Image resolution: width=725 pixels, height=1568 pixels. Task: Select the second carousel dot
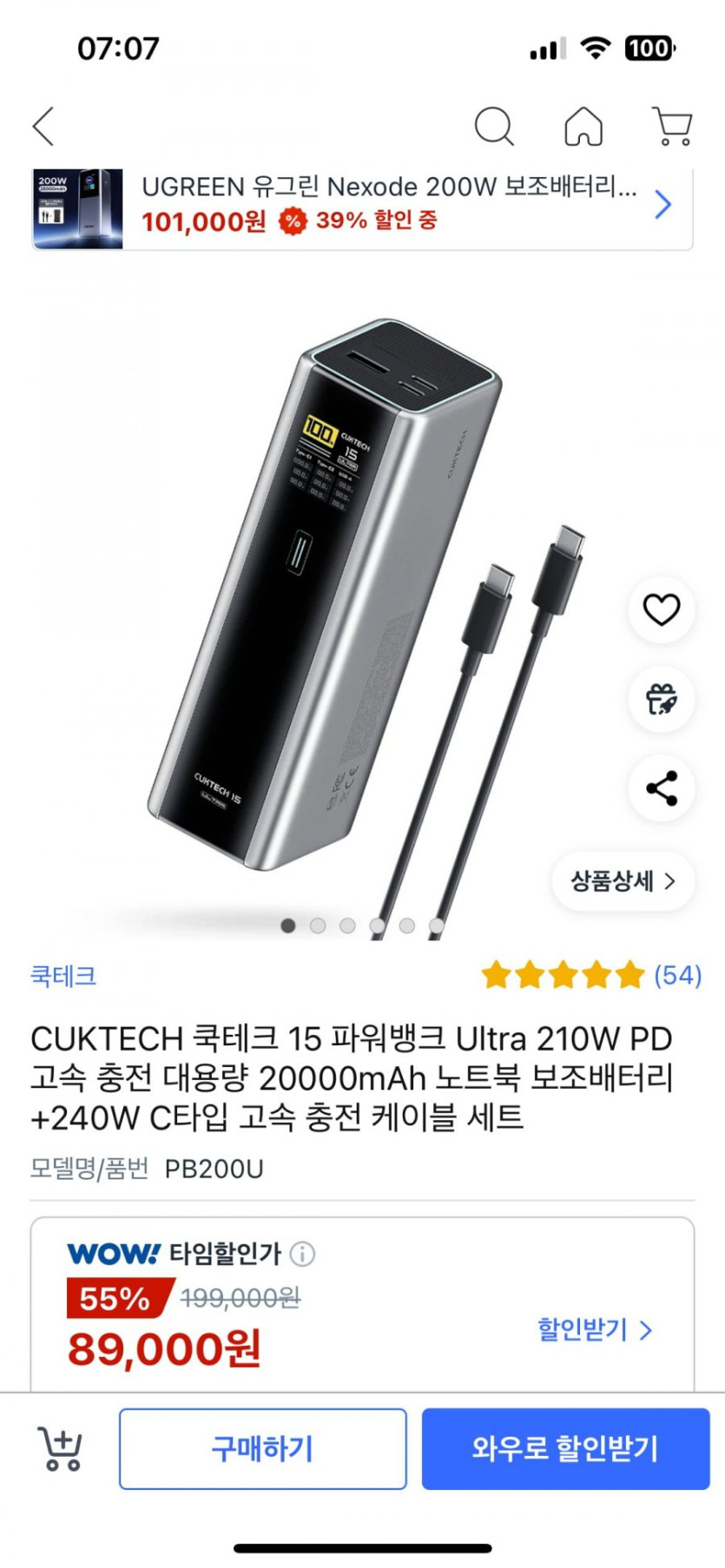tap(319, 926)
